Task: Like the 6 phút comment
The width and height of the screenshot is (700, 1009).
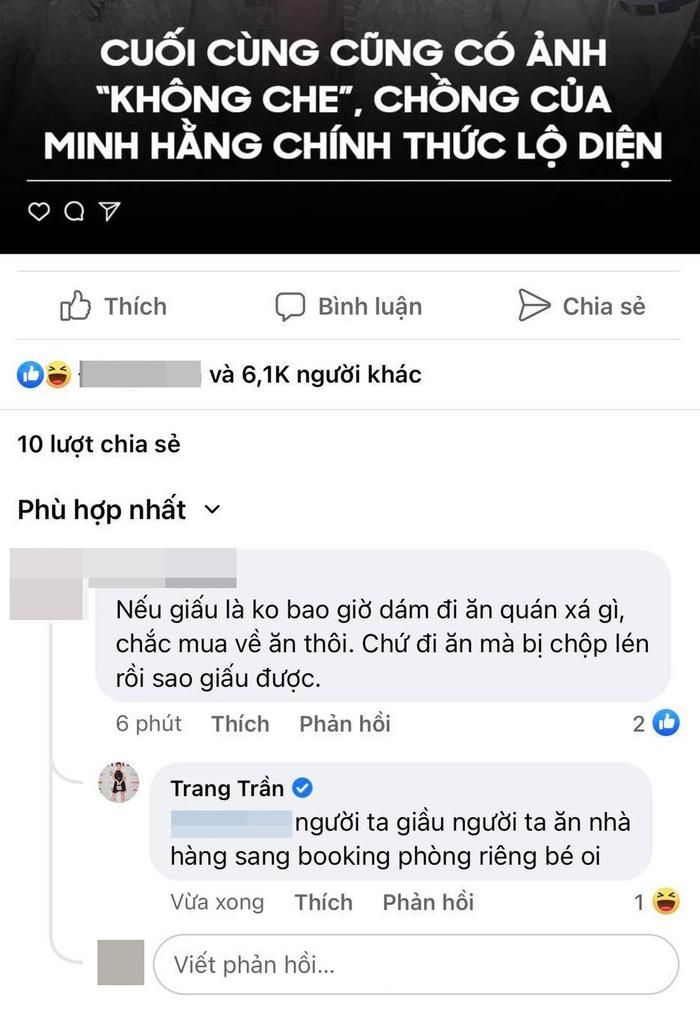Action: tap(240, 723)
